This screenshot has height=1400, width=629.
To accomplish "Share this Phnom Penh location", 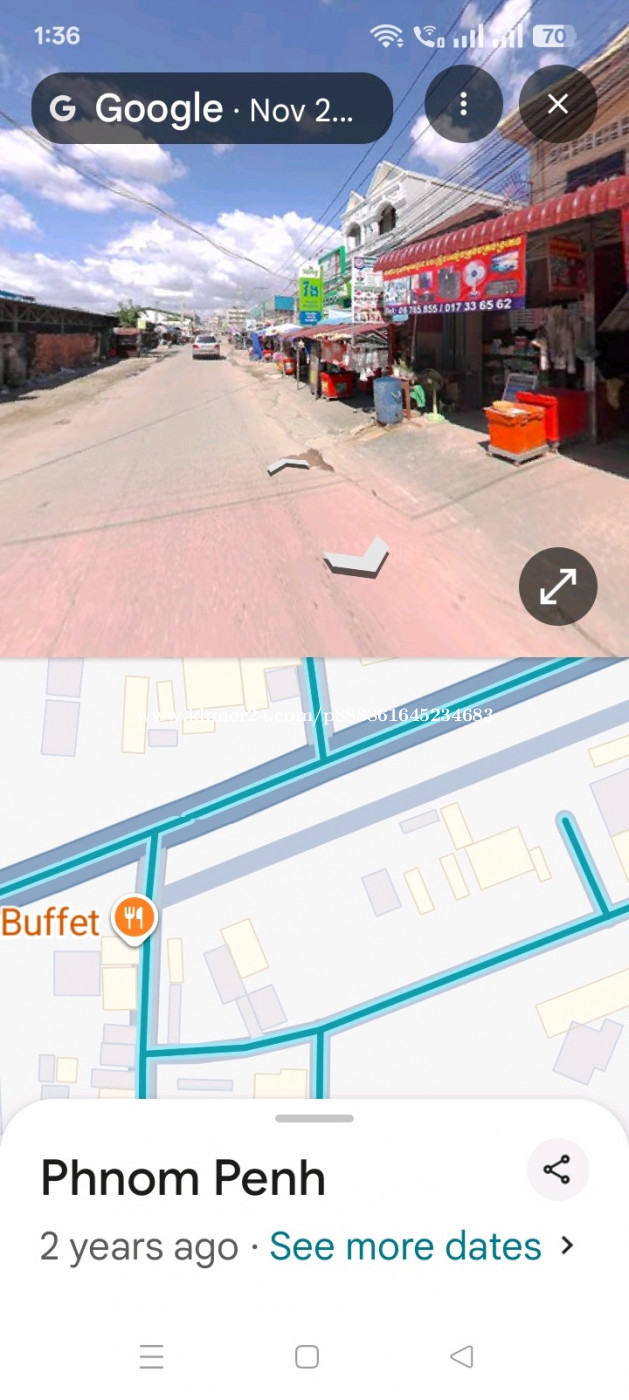I will pyautogui.click(x=557, y=1169).
